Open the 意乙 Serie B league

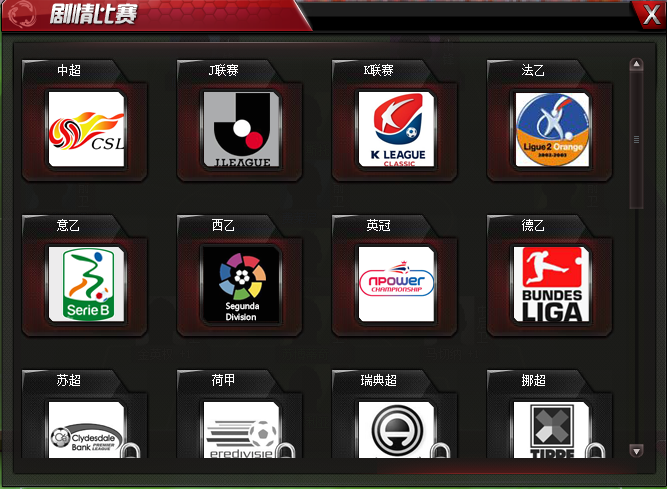coord(87,285)
